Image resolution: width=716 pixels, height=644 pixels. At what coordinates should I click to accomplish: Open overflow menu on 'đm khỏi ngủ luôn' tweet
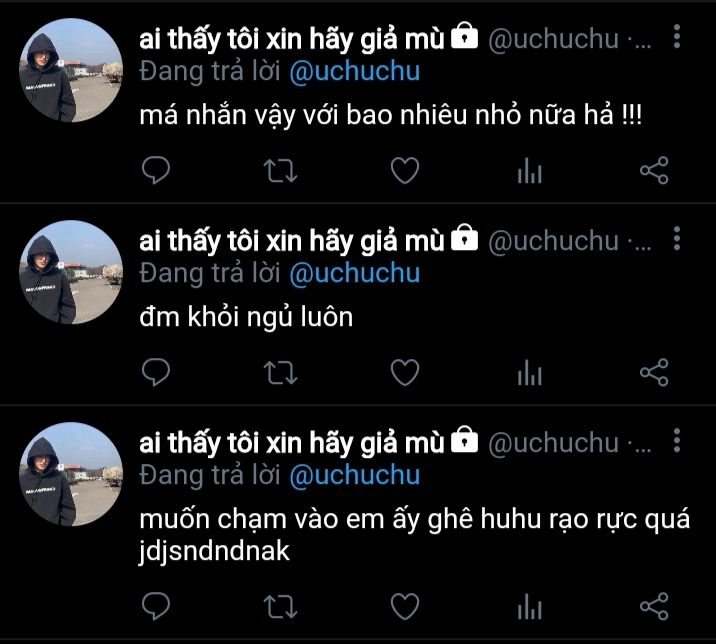(x=677, y=238)
